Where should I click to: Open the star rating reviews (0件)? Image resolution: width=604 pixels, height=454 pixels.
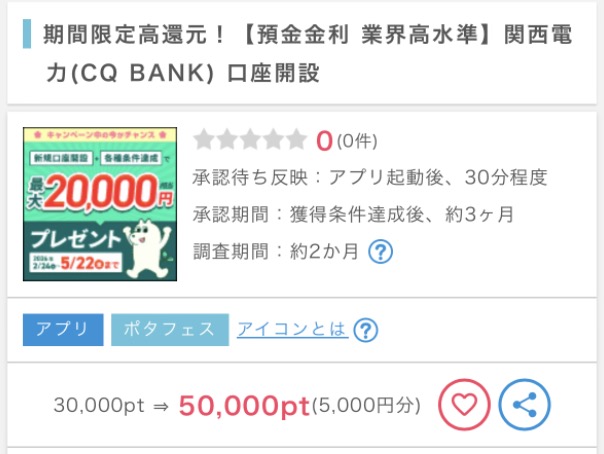tap(285, 139)
